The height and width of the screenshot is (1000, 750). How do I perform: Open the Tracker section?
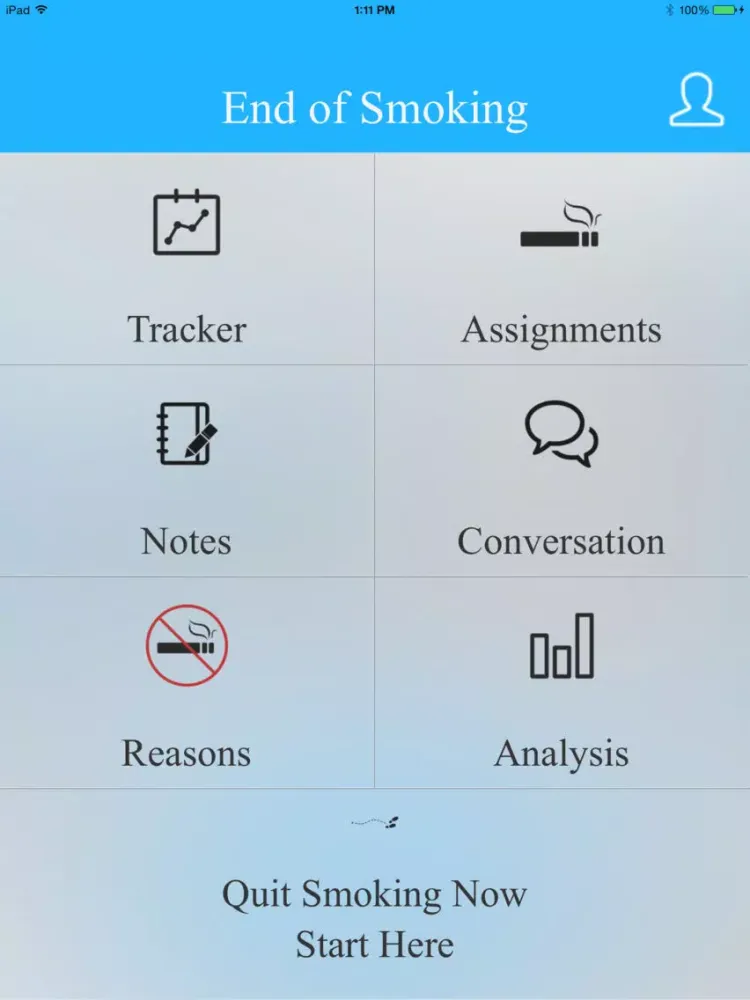point(187,259)
